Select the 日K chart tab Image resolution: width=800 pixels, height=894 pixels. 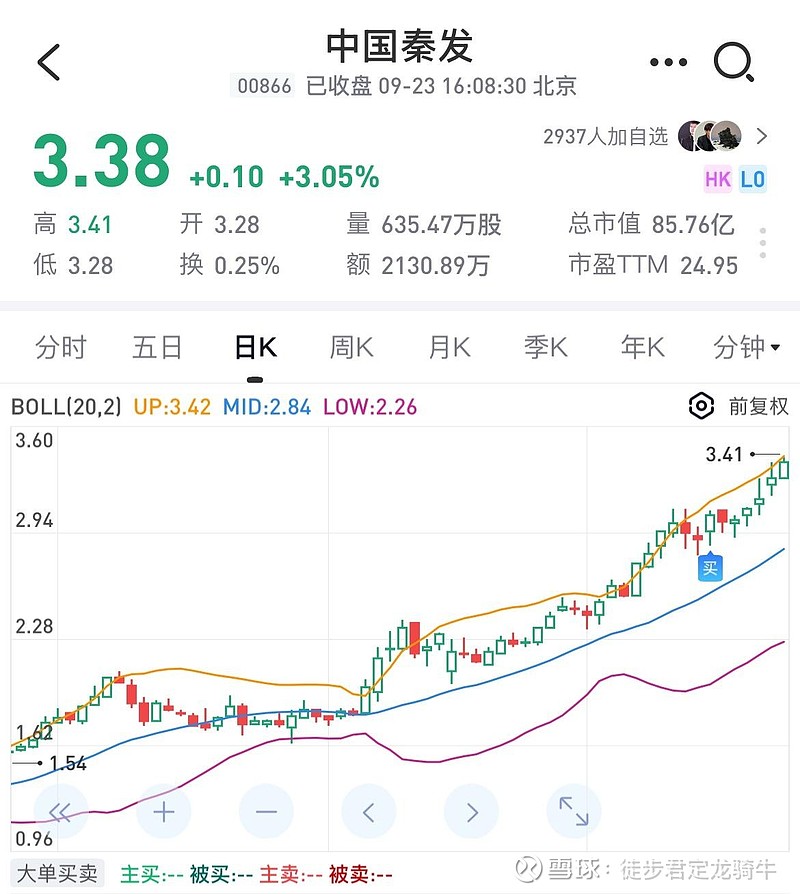coord(255,347)
